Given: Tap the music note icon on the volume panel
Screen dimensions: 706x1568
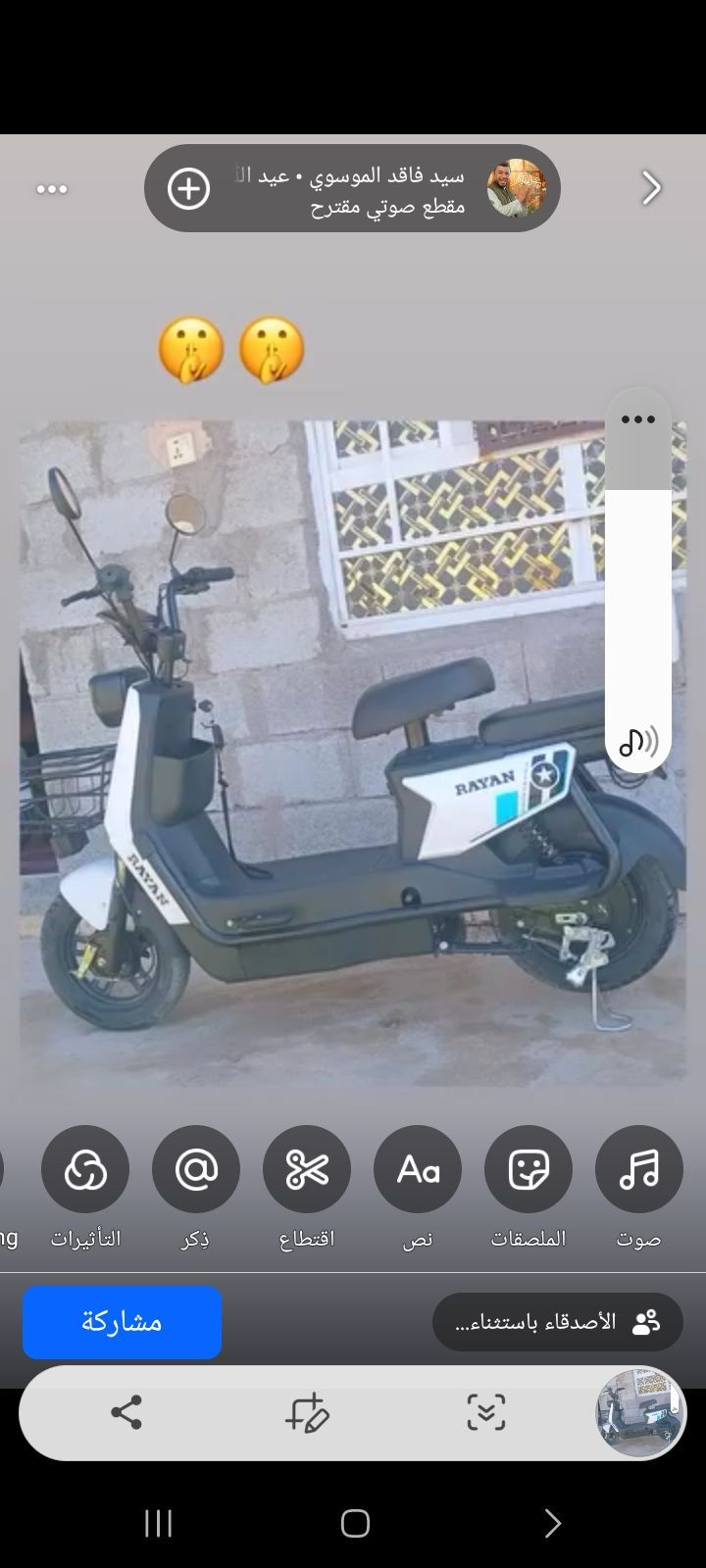Looking at the screenshot, I should point(638,742).
